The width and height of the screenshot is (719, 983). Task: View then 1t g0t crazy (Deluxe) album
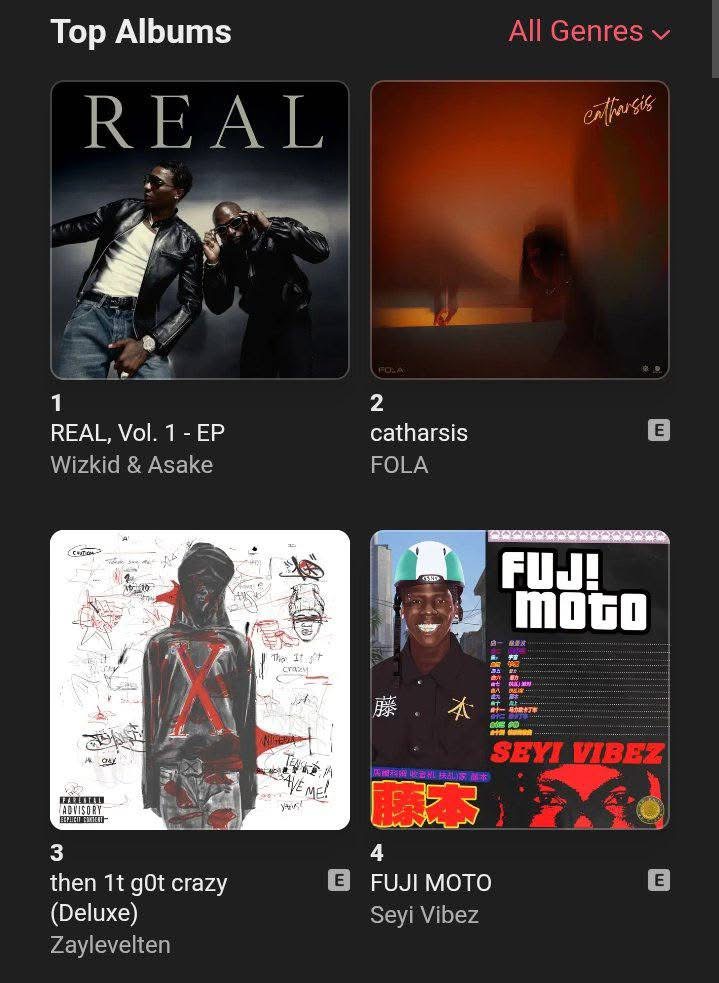click(200, 680)
